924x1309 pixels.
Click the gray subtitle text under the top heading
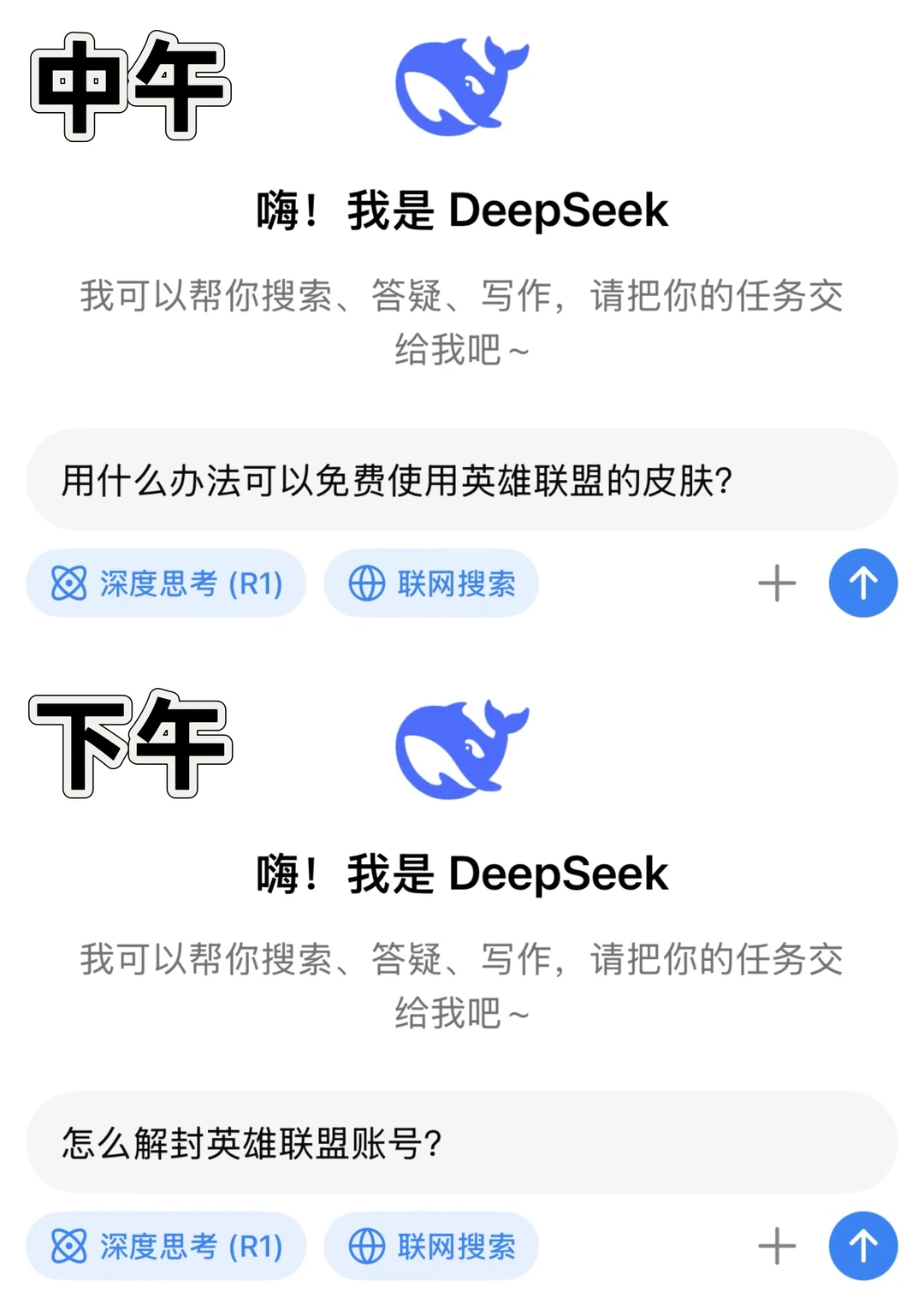462,321
